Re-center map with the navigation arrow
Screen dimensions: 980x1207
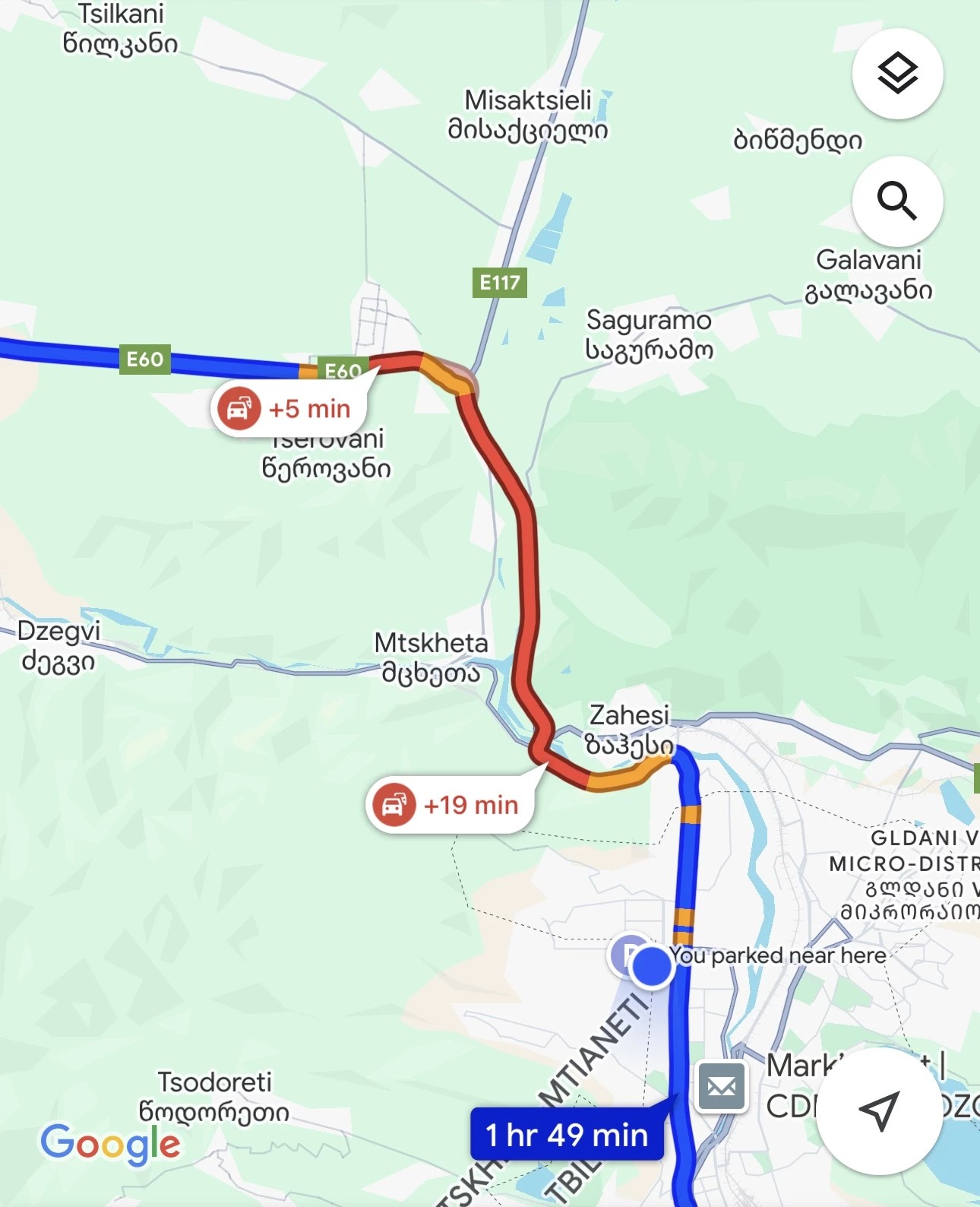(x=879, y=1110)
